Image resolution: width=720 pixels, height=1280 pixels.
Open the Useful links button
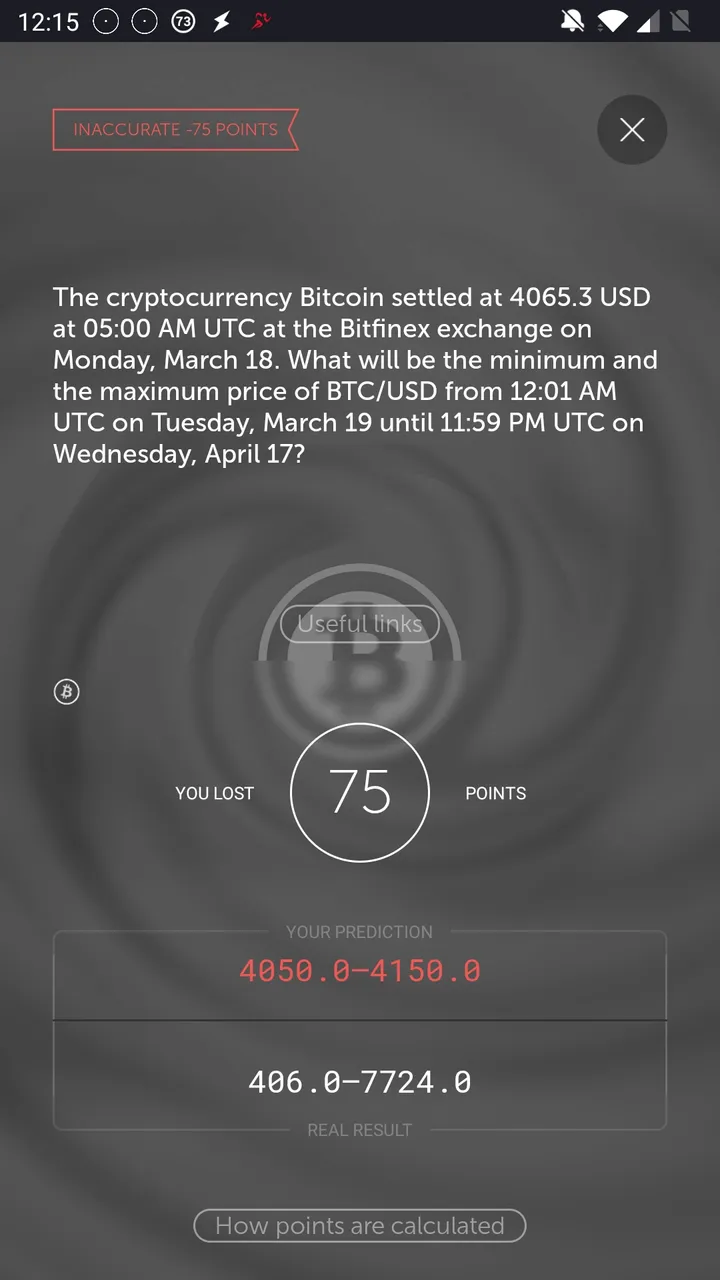click(360, 624)
